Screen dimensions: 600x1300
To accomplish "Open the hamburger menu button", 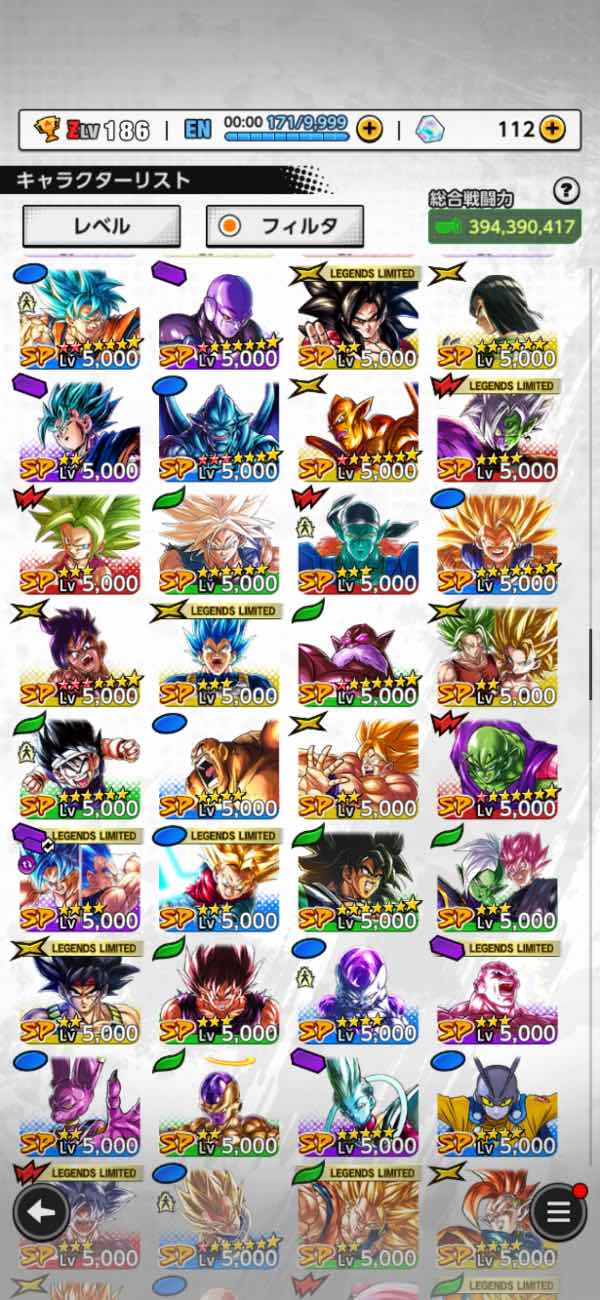I will pos(558,1212).
